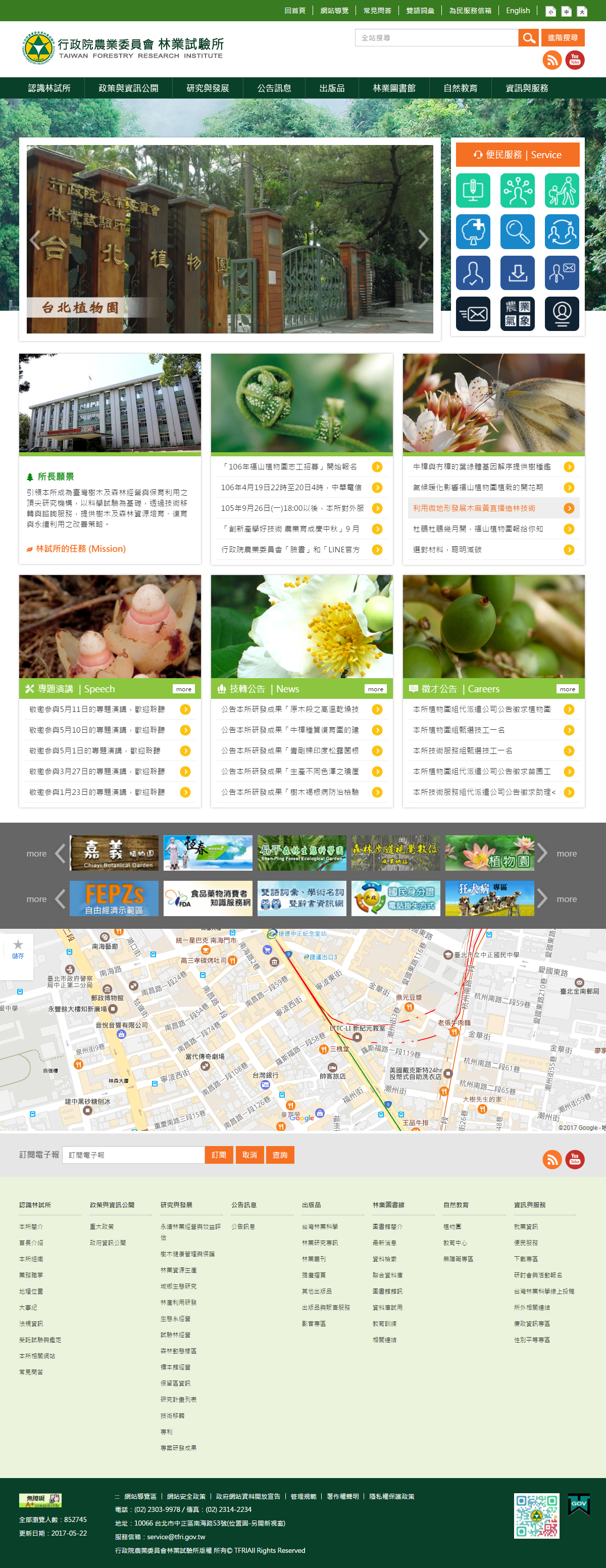
Task: Open 網站安全政策 footer link
Action: (186, 1496)
